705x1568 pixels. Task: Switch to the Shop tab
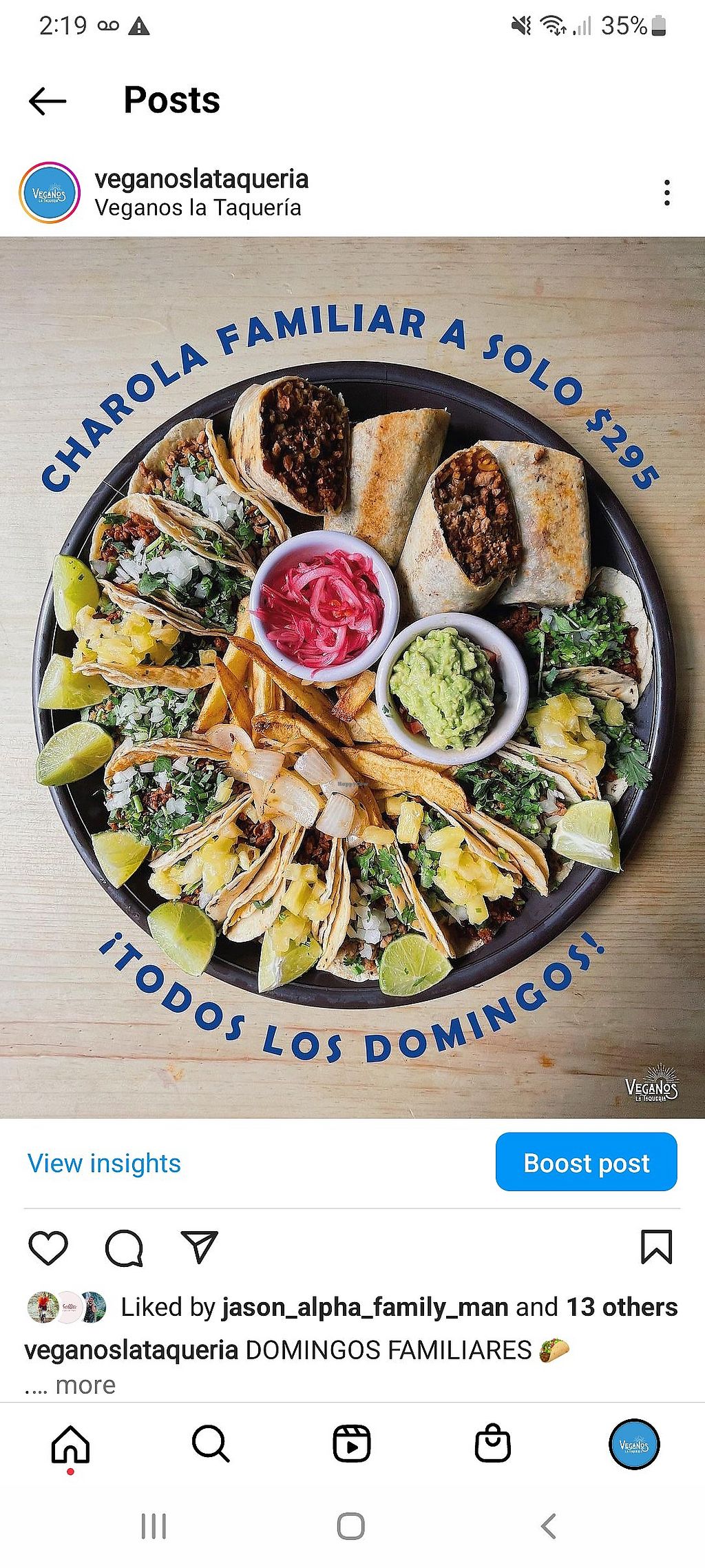click(493, 1443)
